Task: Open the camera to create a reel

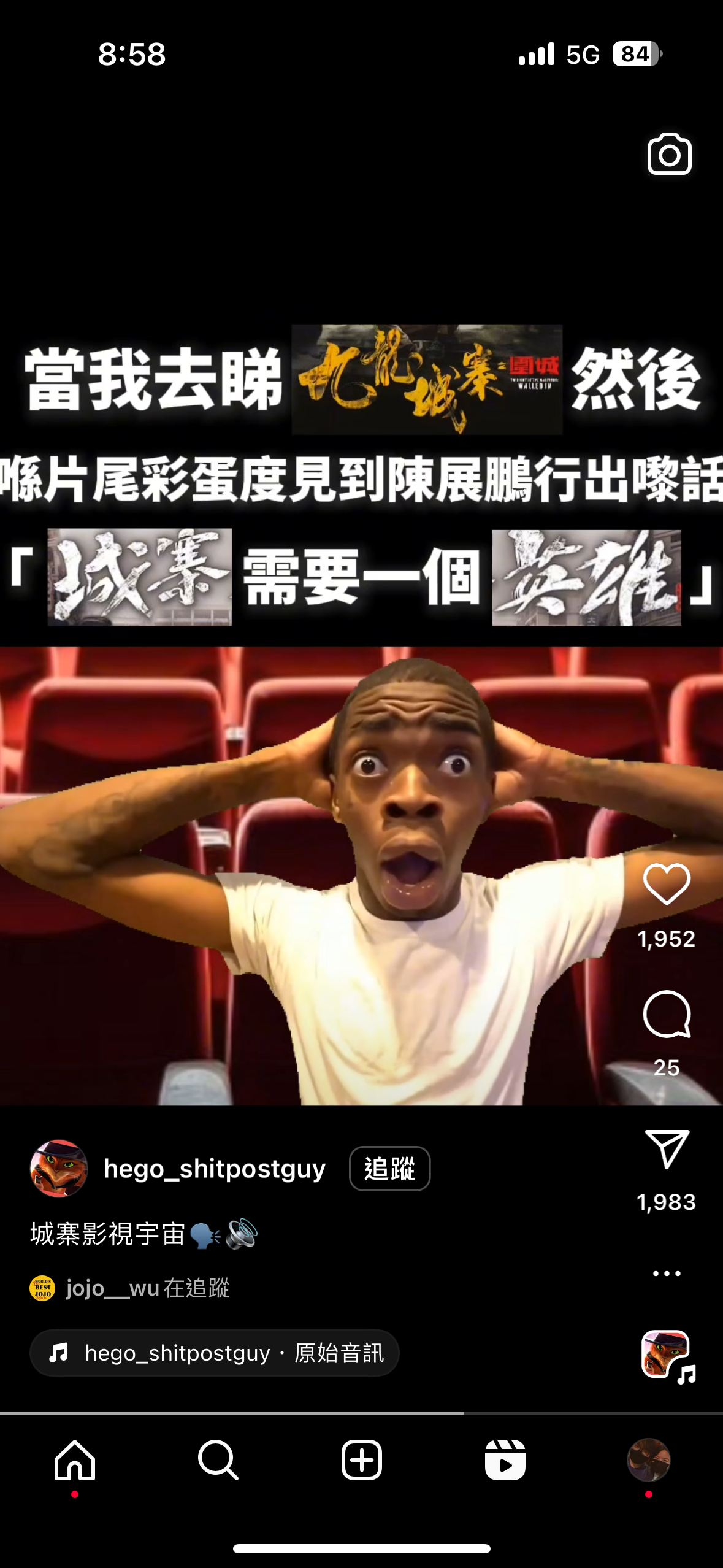Action: (669, 154)
